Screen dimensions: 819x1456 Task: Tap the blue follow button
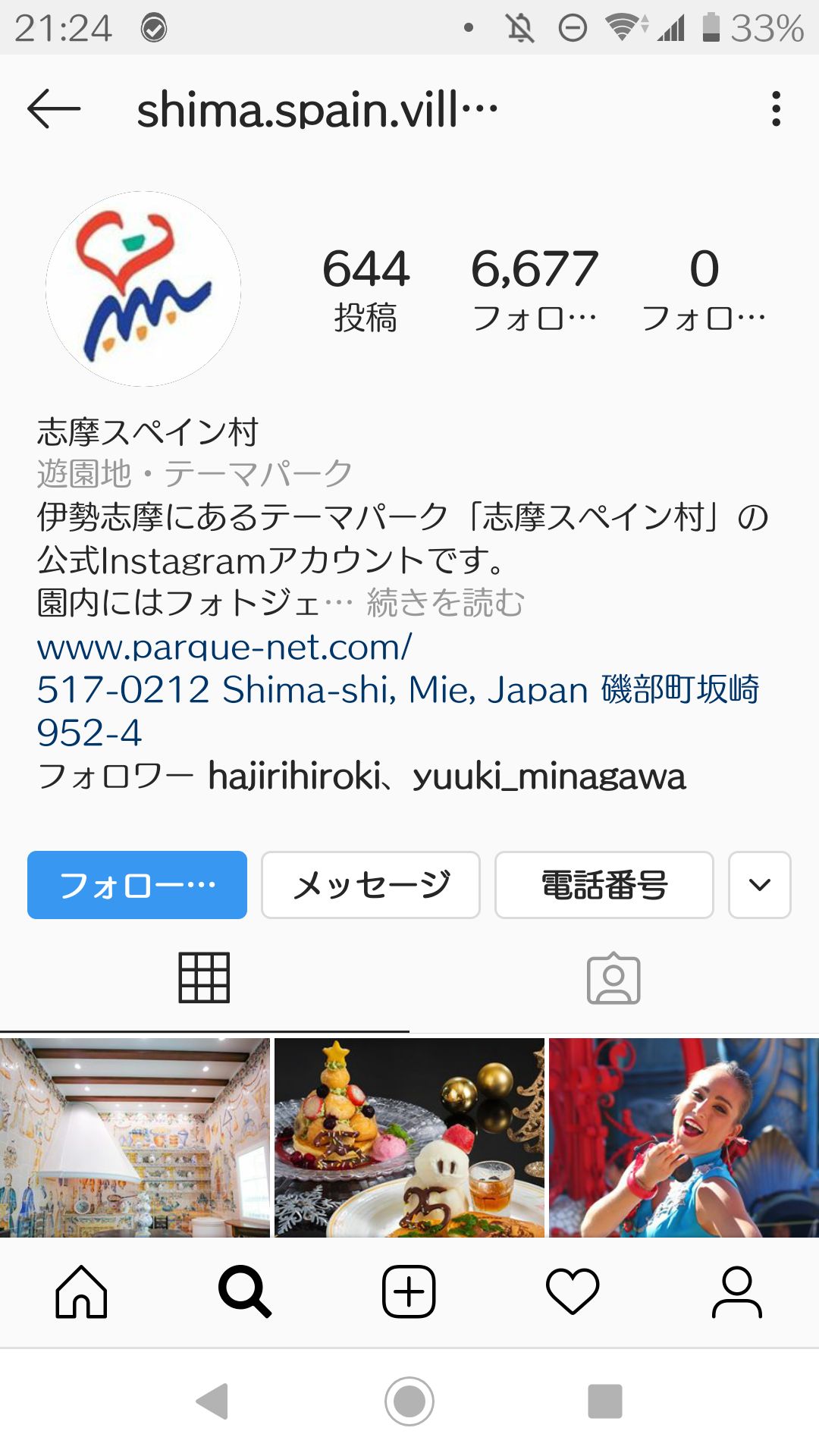[137, 885]
